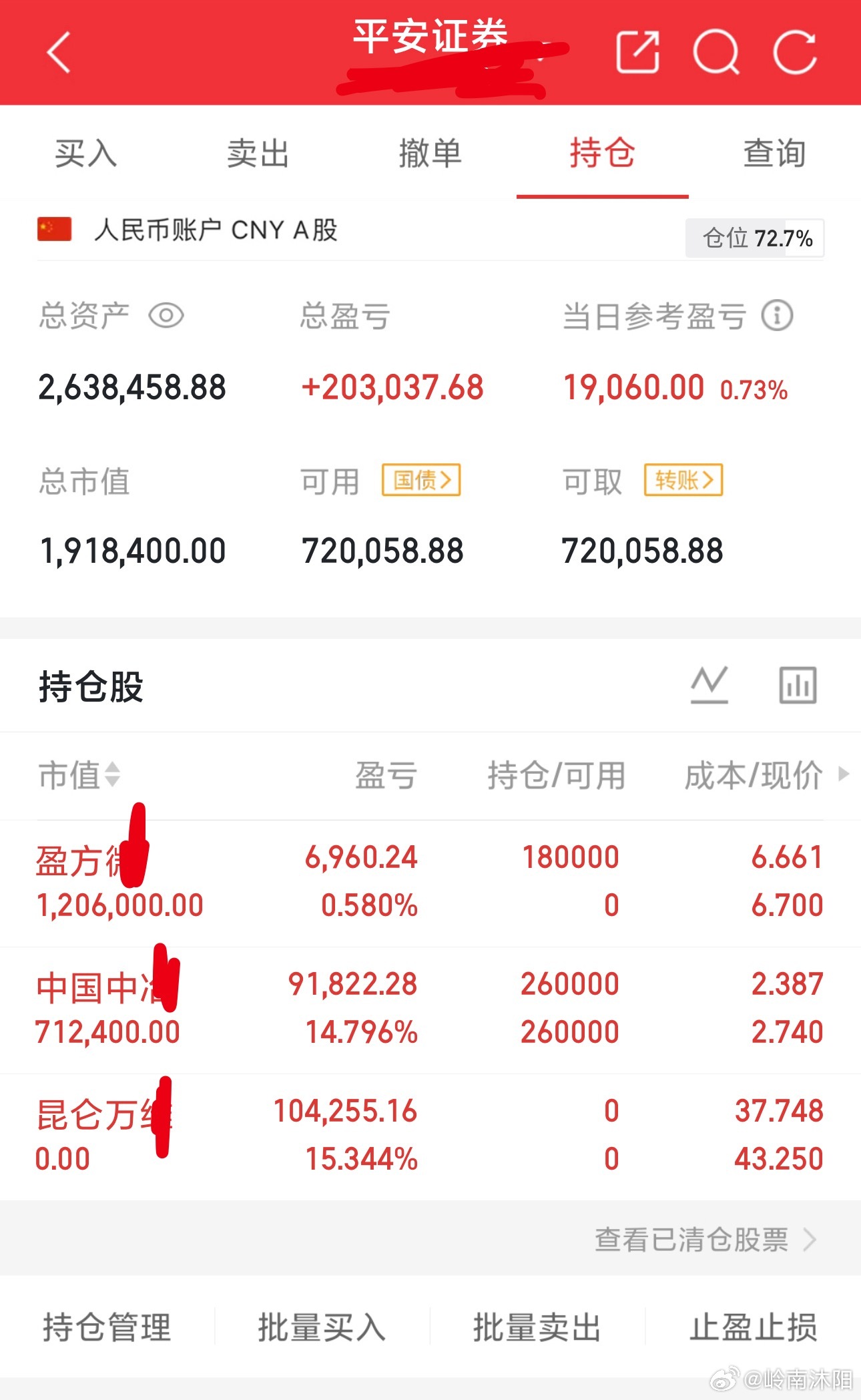
Task: Switch to the 买入 tab
Action: click(86, 154)
